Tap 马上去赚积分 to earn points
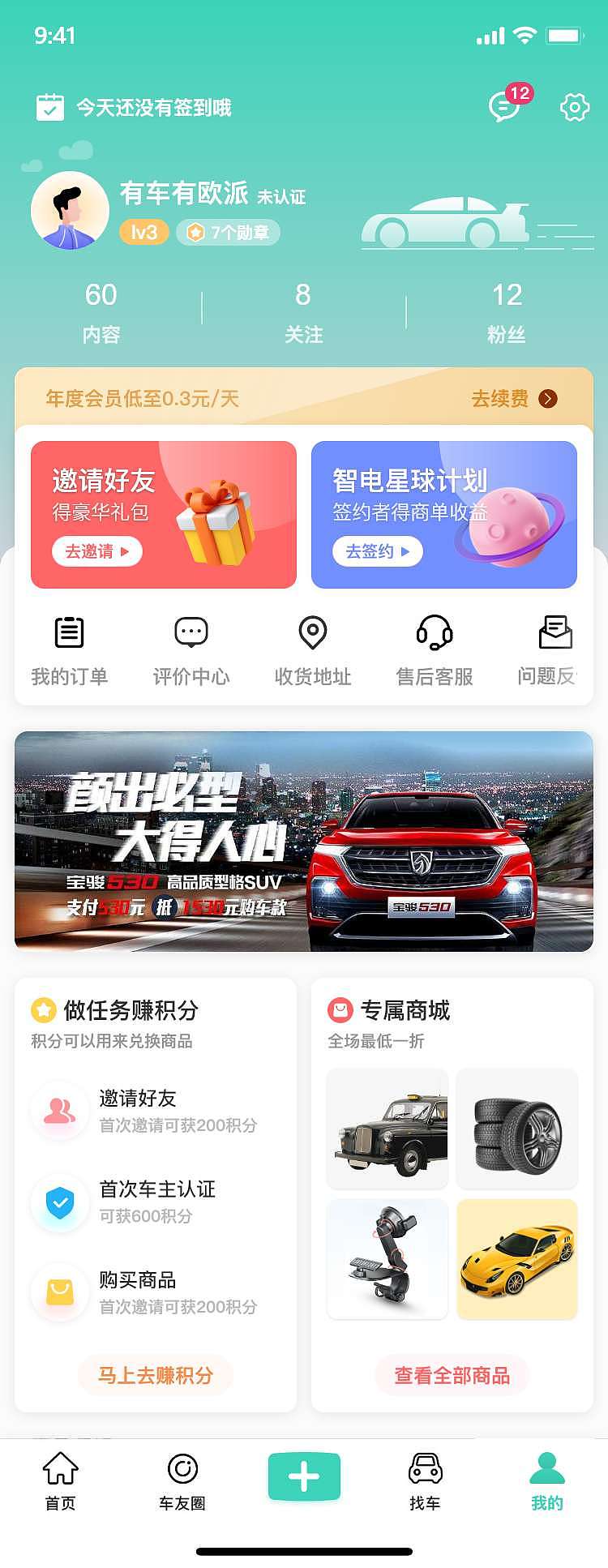Screen dimensions: 608x1568 click(155, 1376)
